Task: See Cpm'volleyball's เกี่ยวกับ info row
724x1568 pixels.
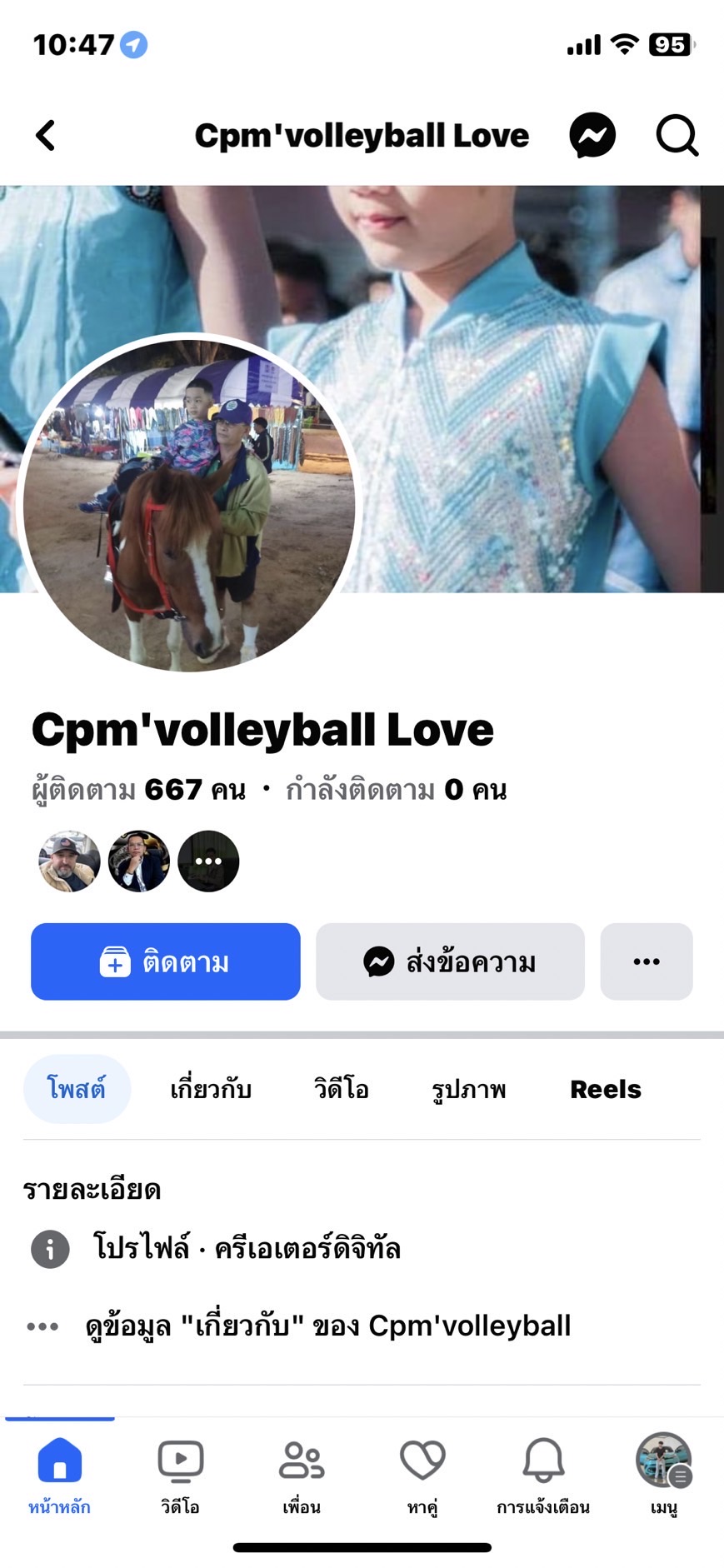Action: click(328, 1326)
